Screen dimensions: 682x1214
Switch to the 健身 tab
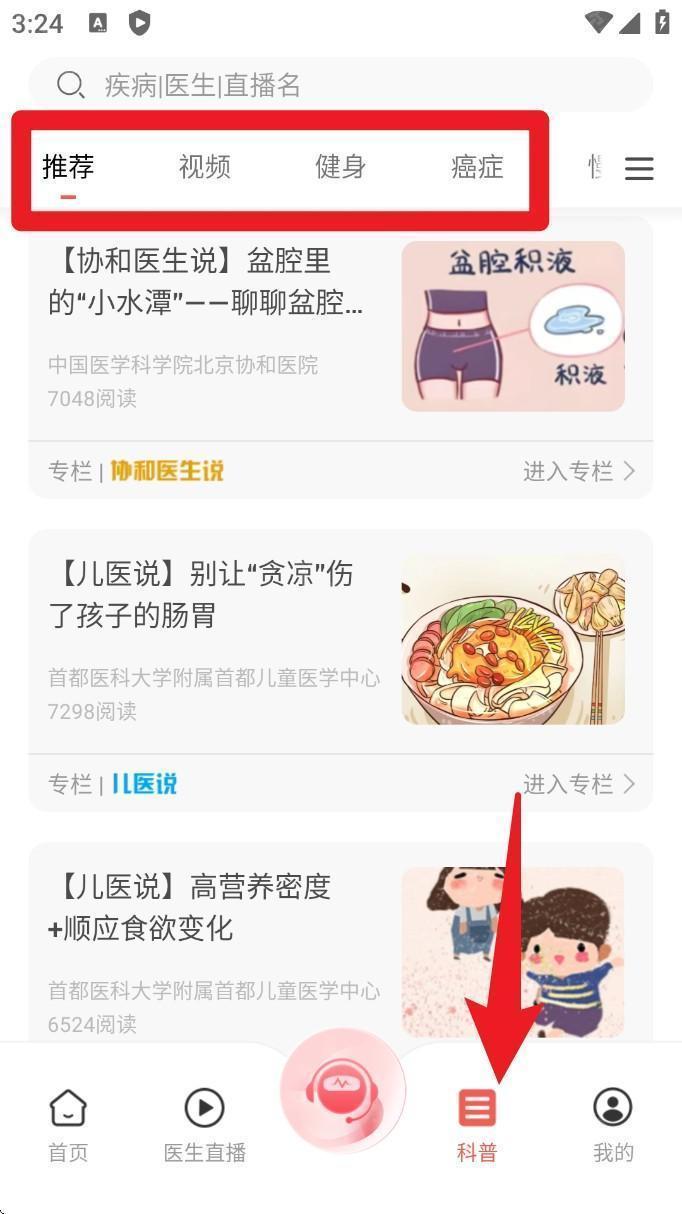tap(341, 167)
